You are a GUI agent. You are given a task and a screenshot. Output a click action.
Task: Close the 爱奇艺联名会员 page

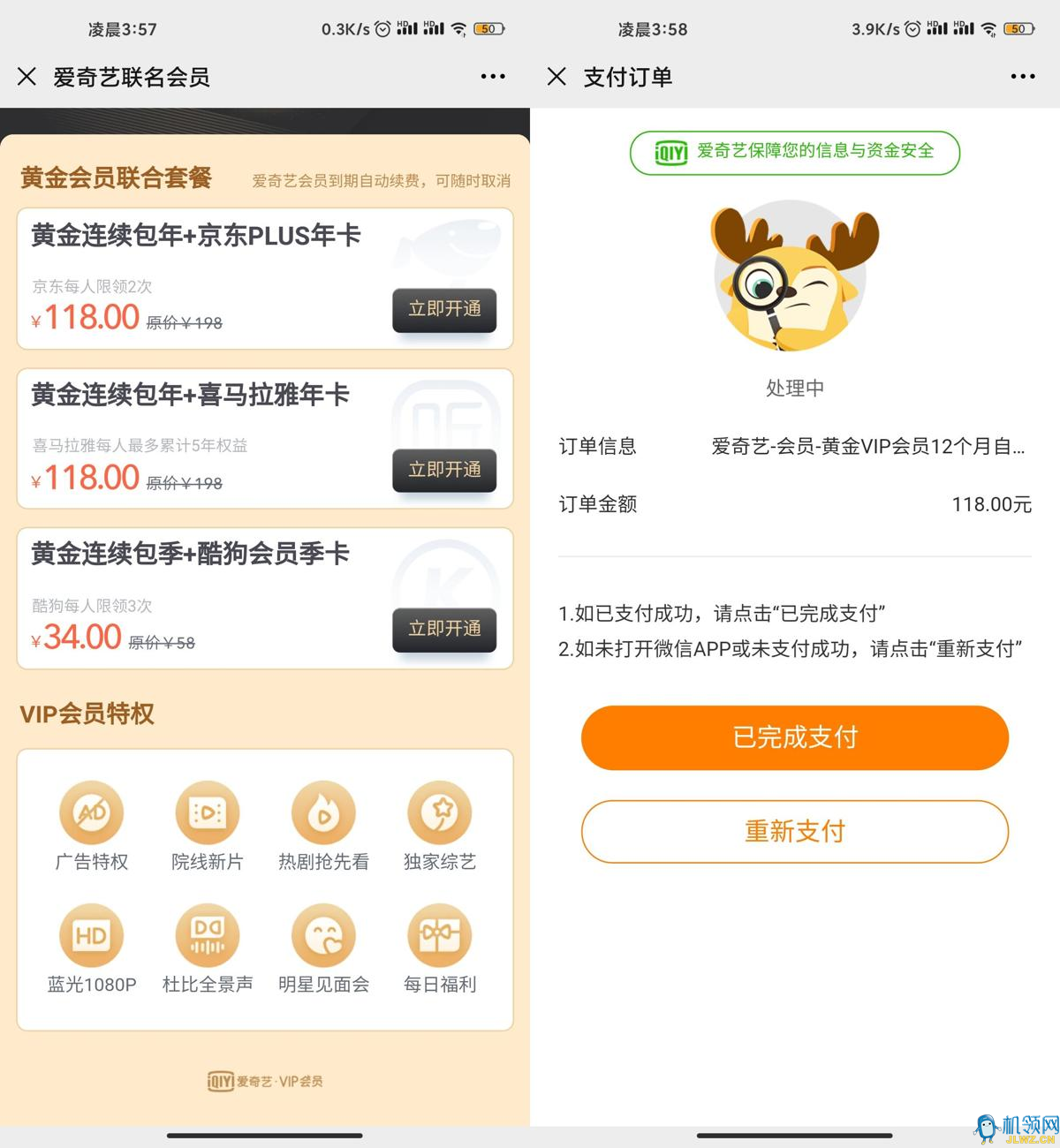[26, 77]
